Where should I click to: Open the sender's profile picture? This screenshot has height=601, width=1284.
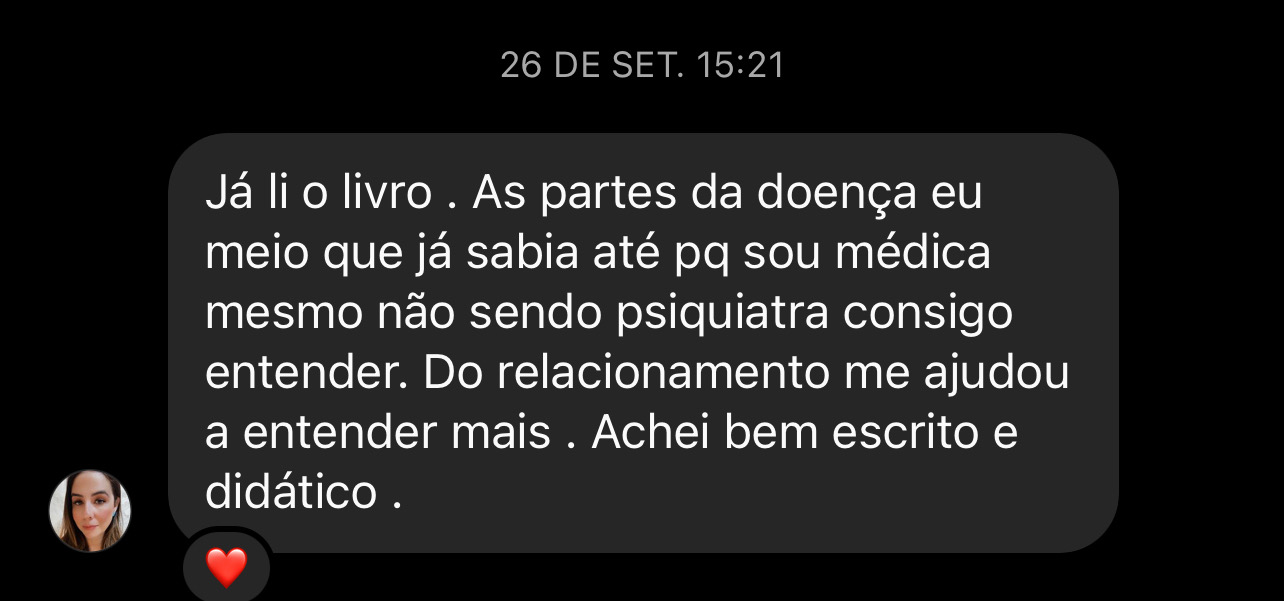click(90, 511)
